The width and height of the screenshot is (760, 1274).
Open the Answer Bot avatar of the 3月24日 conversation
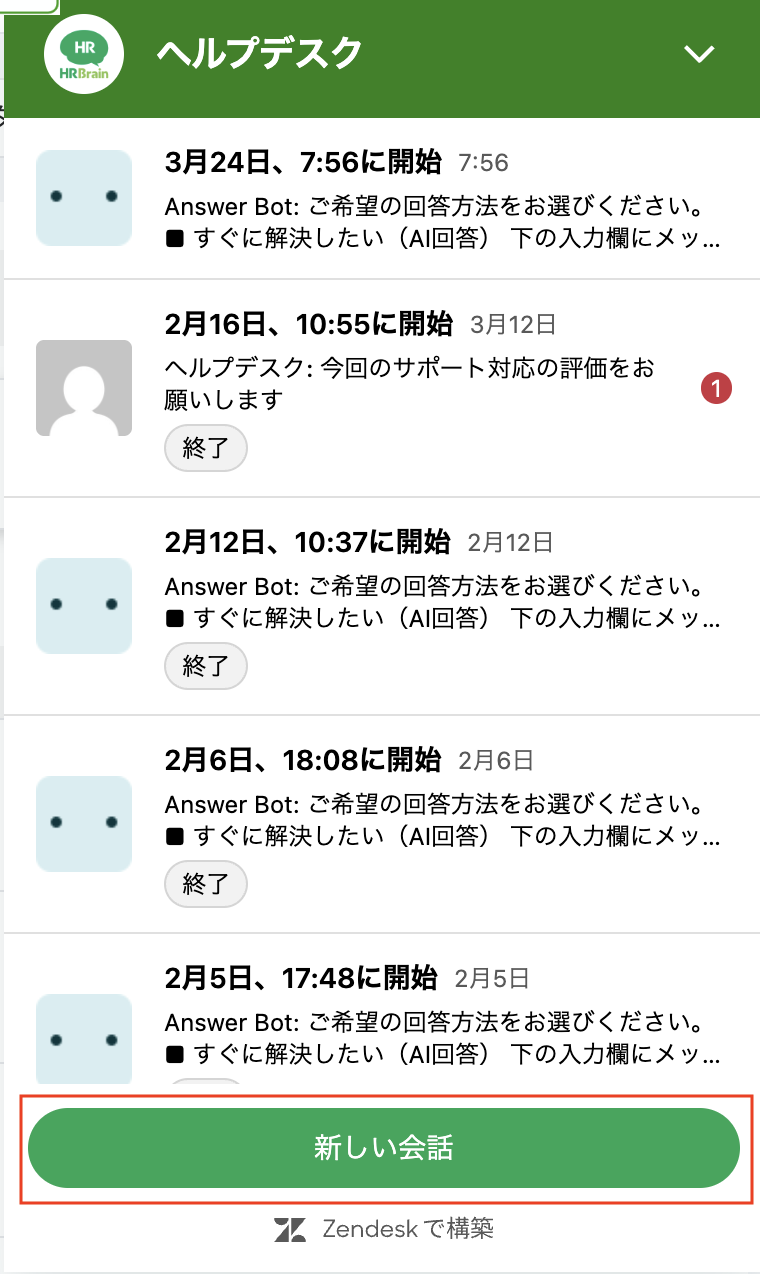[84, 198]
